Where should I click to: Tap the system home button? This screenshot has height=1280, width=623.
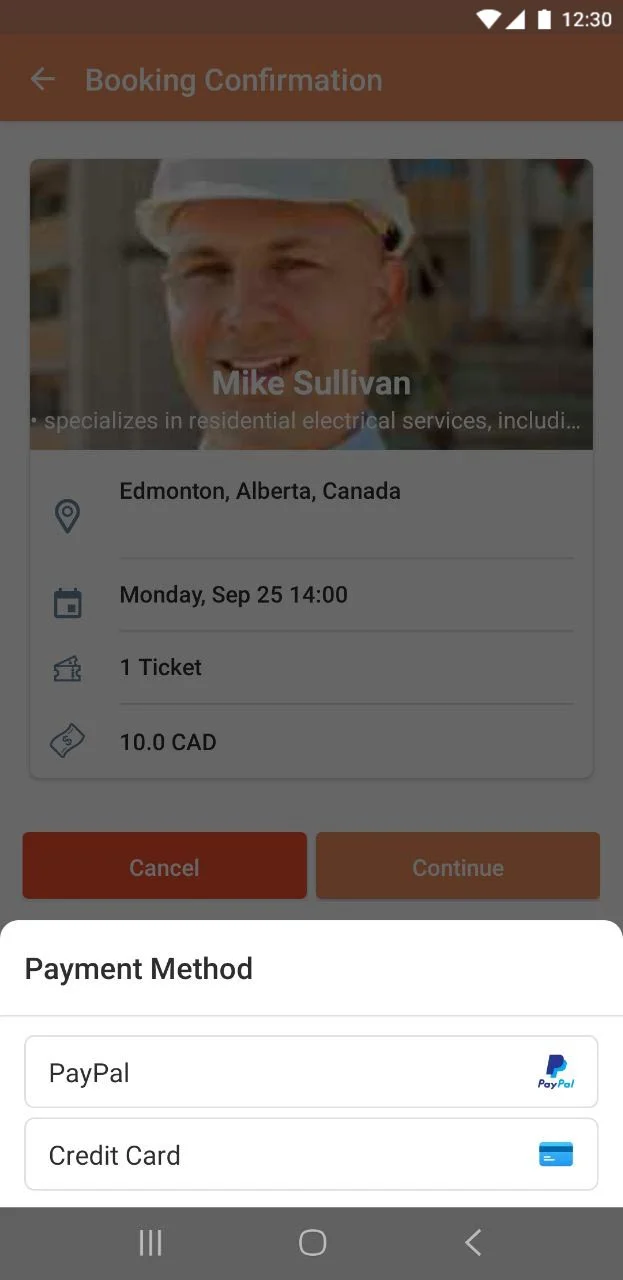(312, 1243)
